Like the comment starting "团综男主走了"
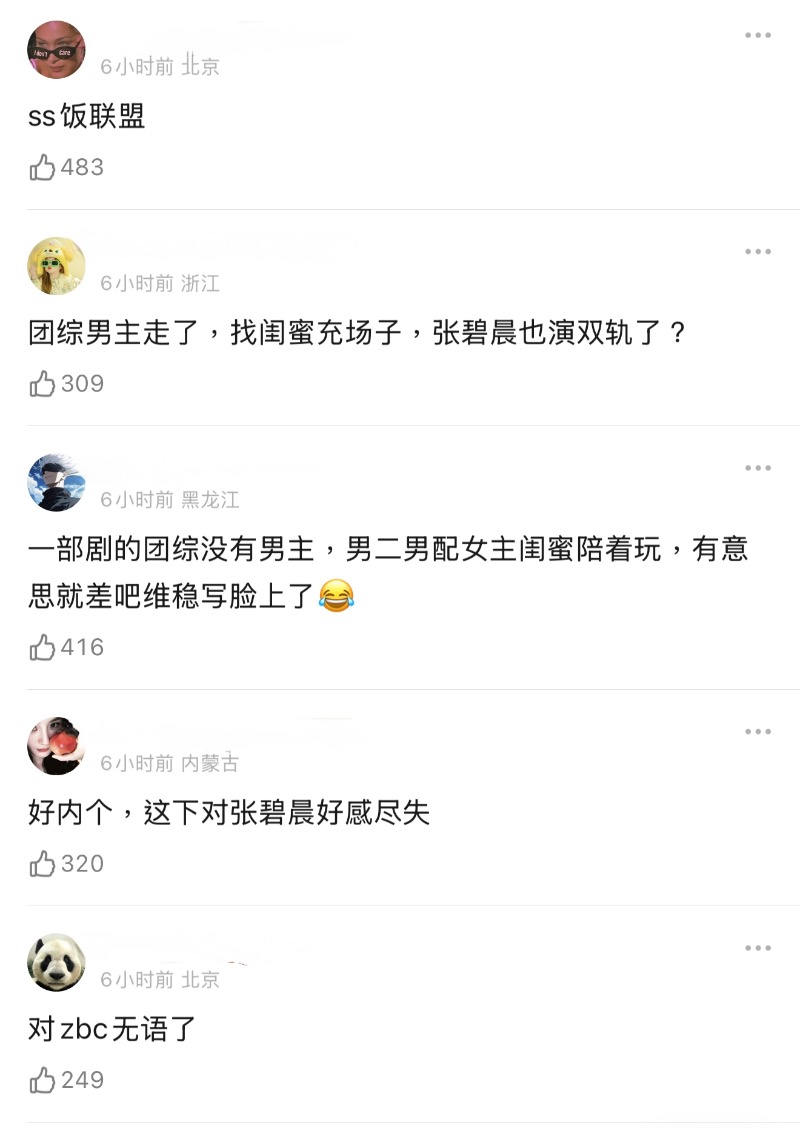The width and height of the screenshot is (800, 1128). pyautogui.click(x=43, y=383)
